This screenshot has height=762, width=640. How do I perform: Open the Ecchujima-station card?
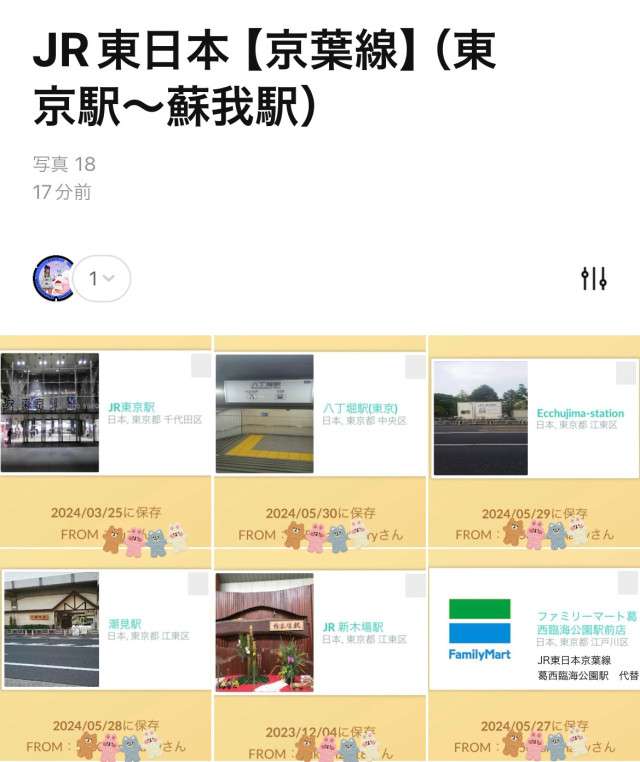[534, 415]
